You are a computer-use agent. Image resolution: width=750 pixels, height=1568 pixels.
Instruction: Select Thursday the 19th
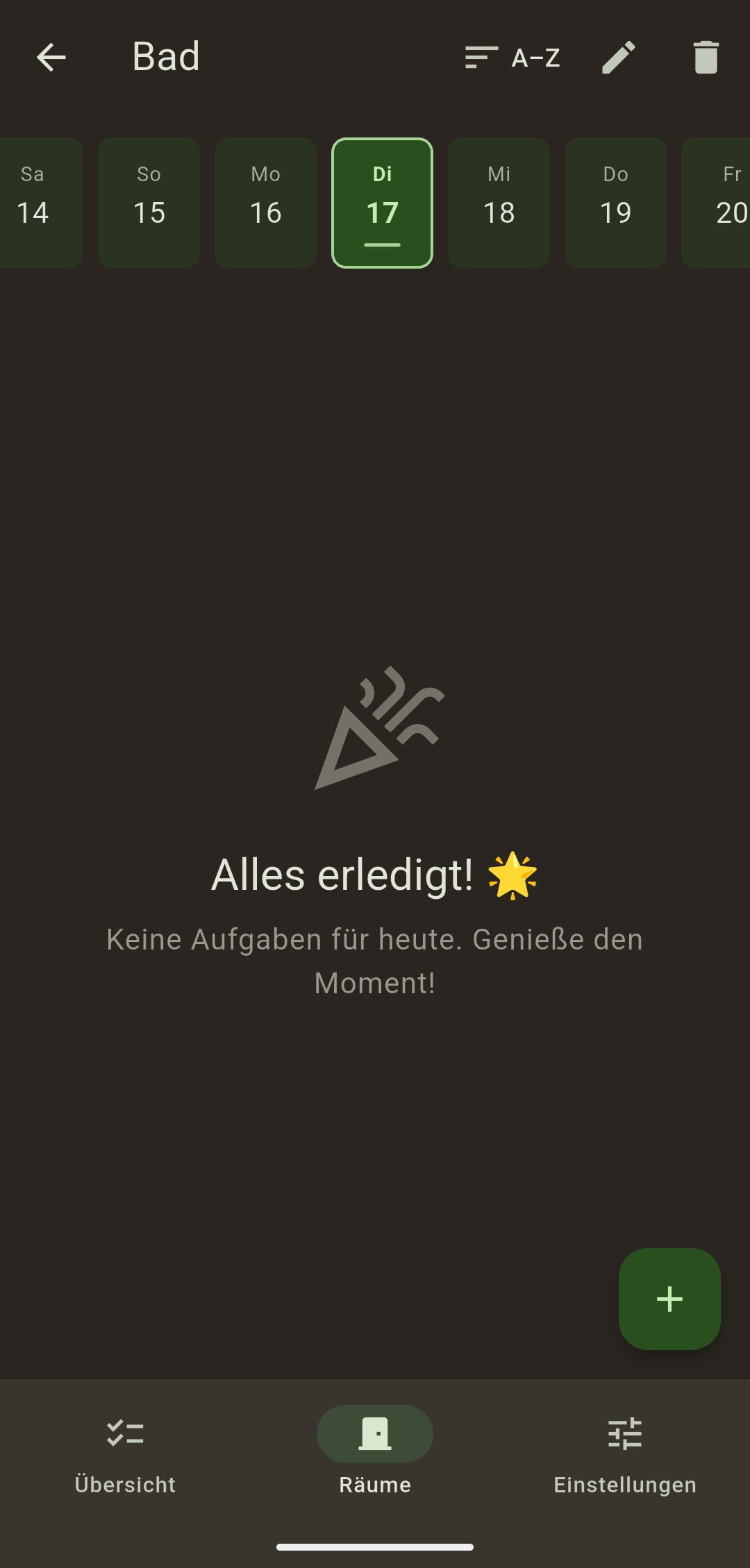pos(615,203)
